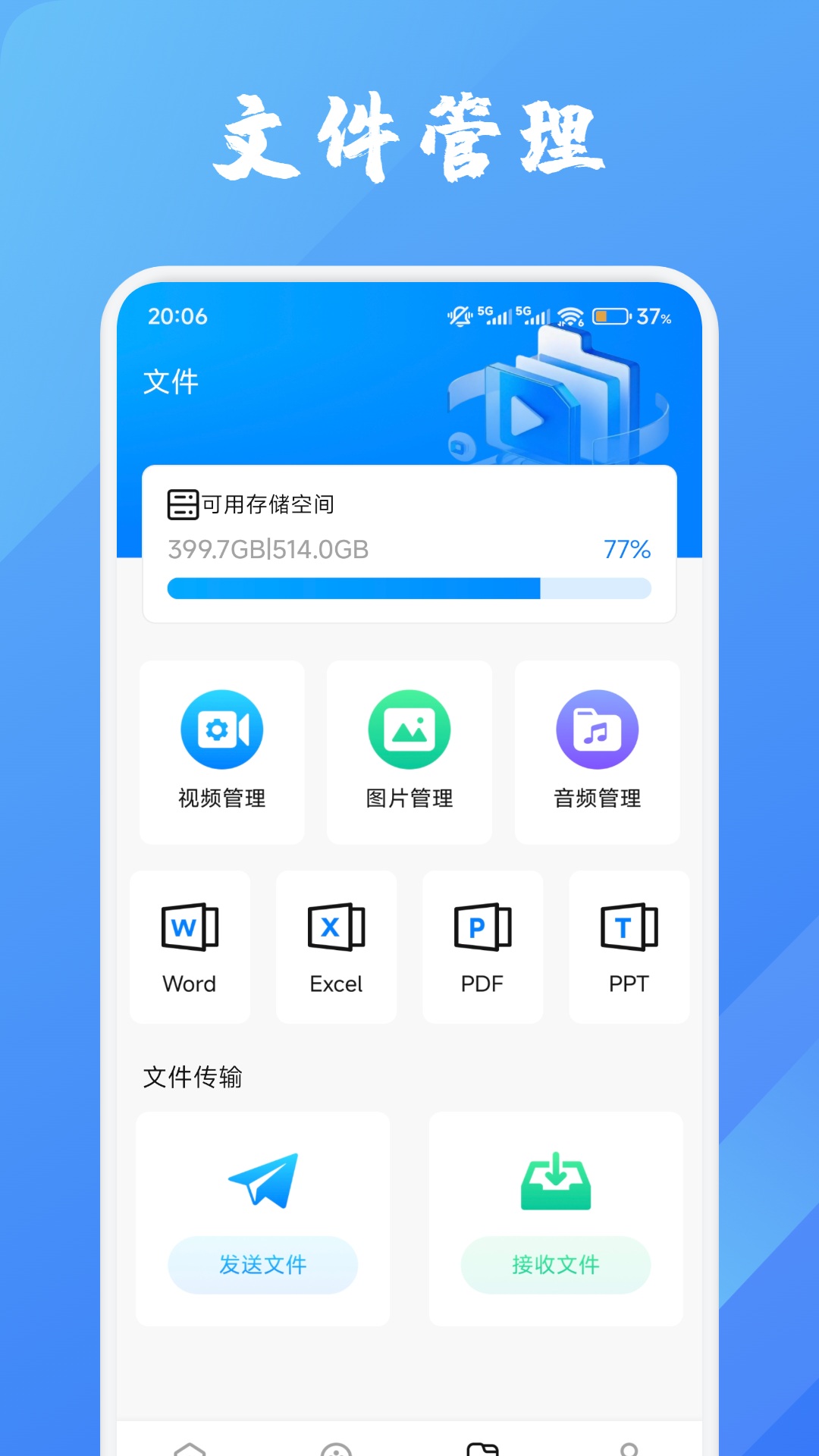Tap the 发送文件 (send file) button
This screenshot has width=819, height=1456.
[x=262, y=1265]
